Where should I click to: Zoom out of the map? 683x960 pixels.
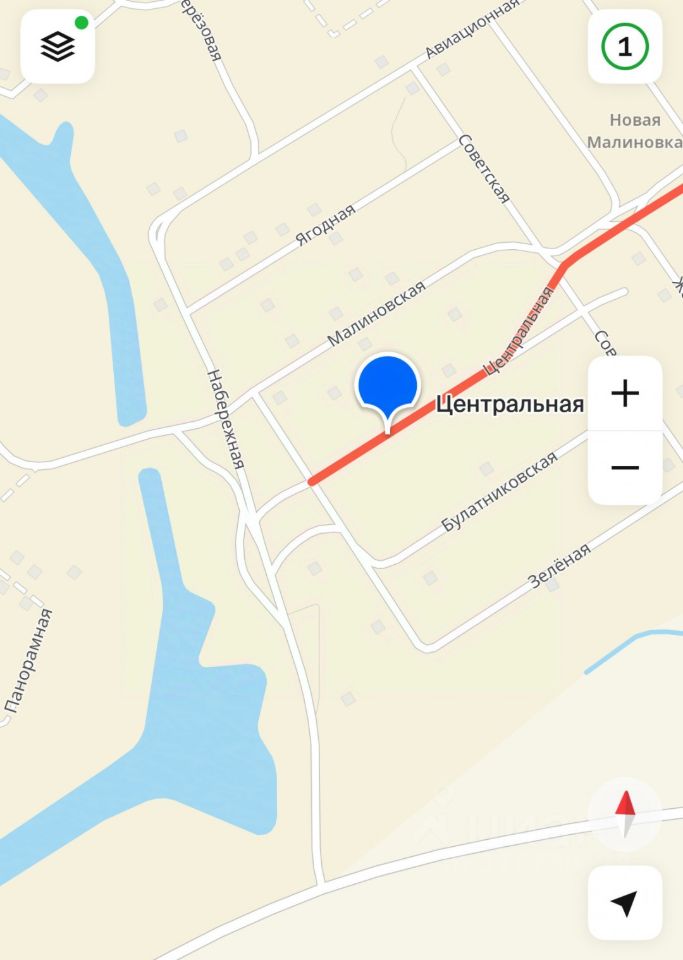tap(625, 467)
